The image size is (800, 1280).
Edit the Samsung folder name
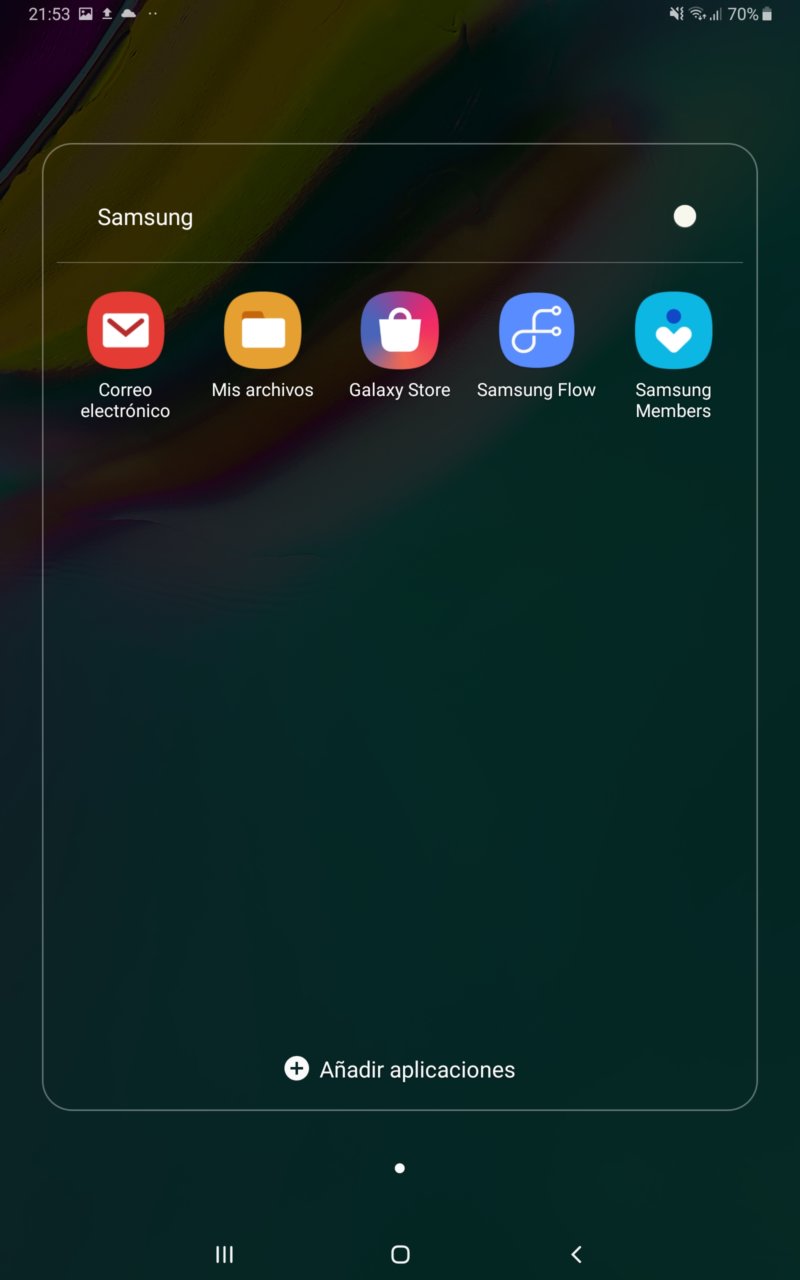146,217
